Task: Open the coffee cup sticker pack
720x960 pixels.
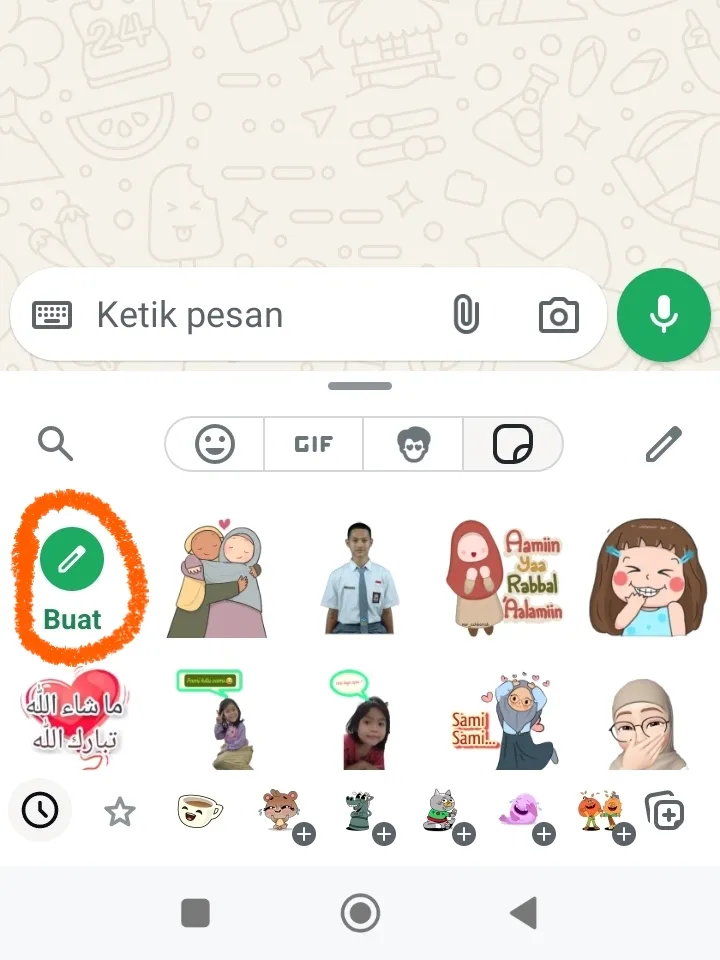Action: [x=199, y=811]
